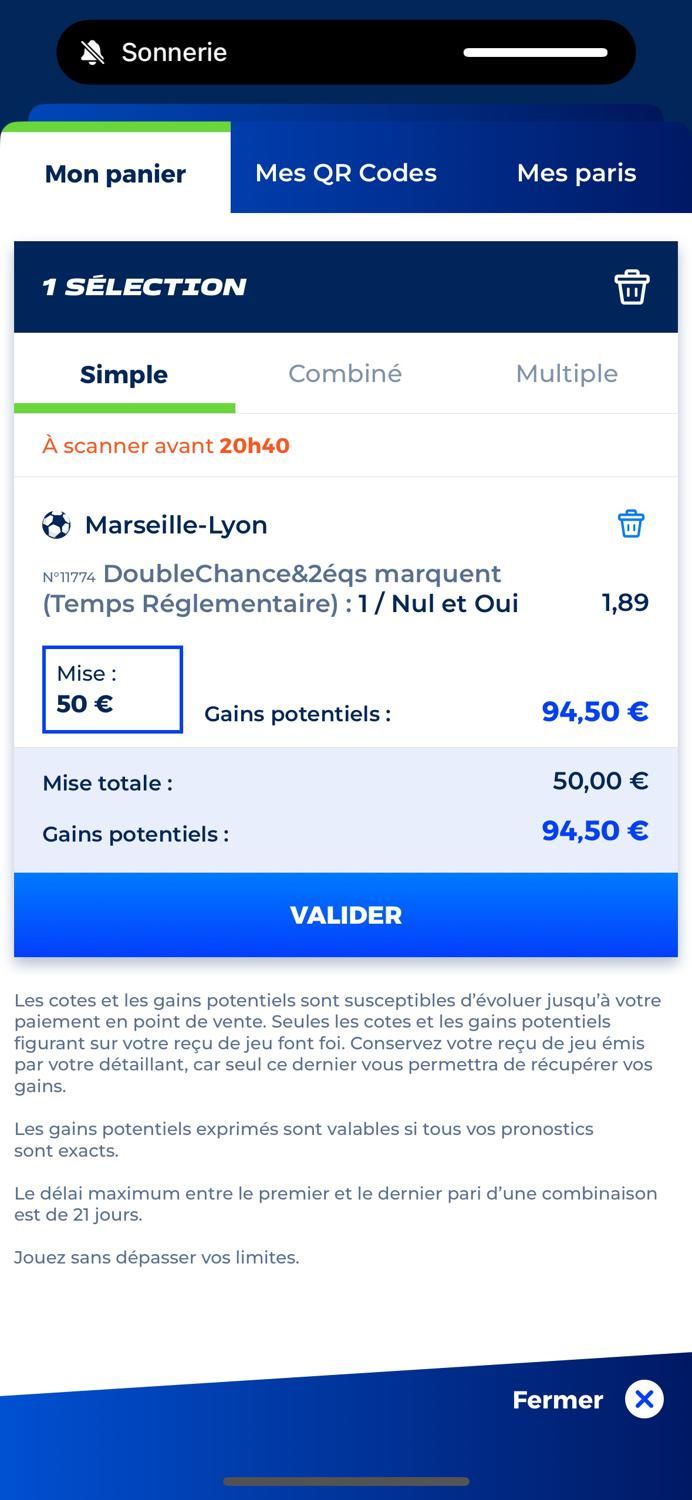Close the basket with Fermer

click(588, 1399)
